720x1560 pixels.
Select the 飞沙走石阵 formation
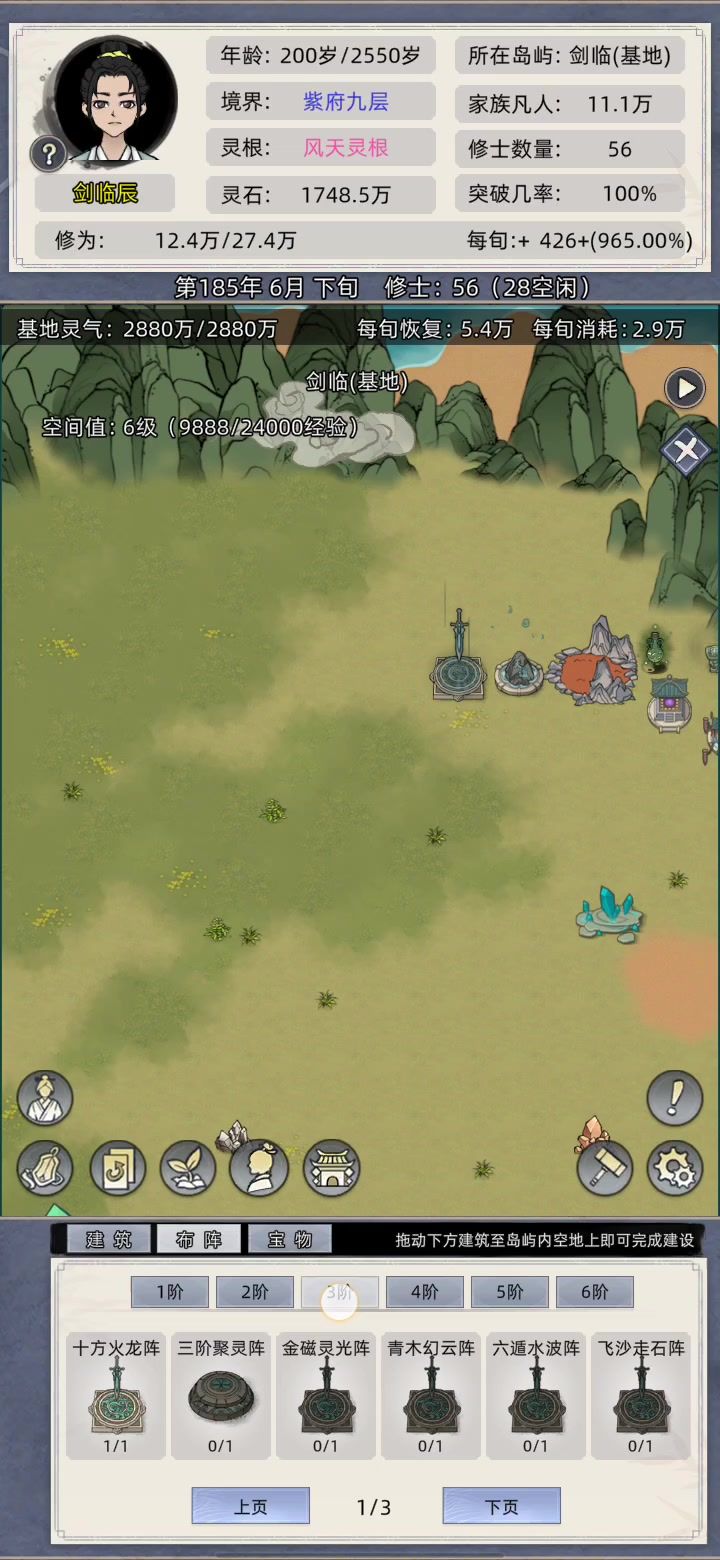click(x=641, y=1395)
